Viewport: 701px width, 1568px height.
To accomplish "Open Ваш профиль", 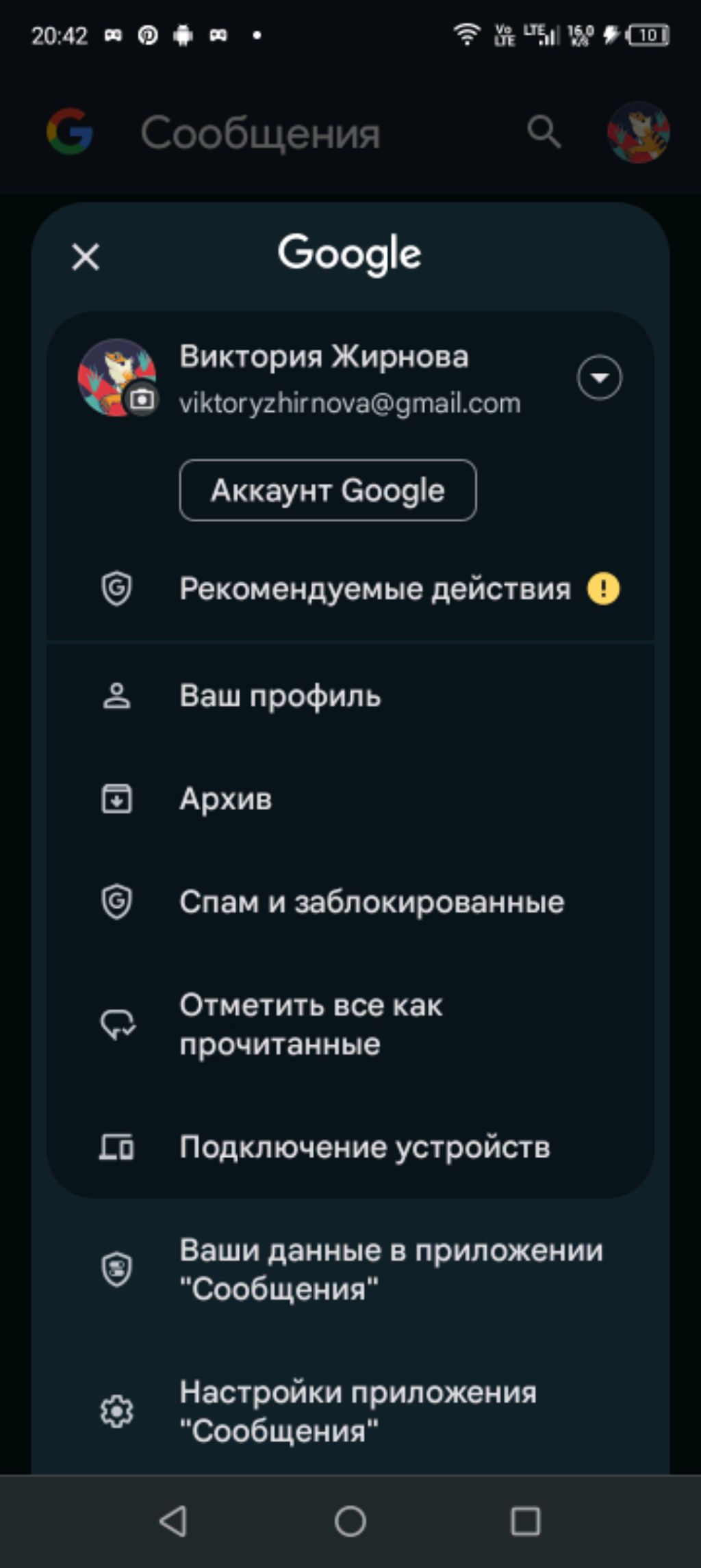I will (x=280, y=696).
